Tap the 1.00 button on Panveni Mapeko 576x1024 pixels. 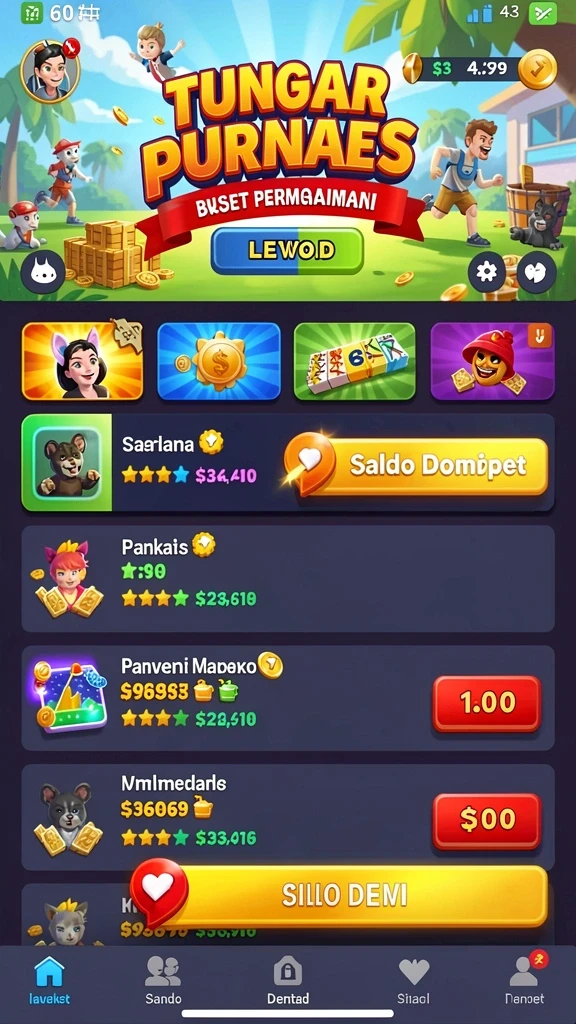click(487, 703)
